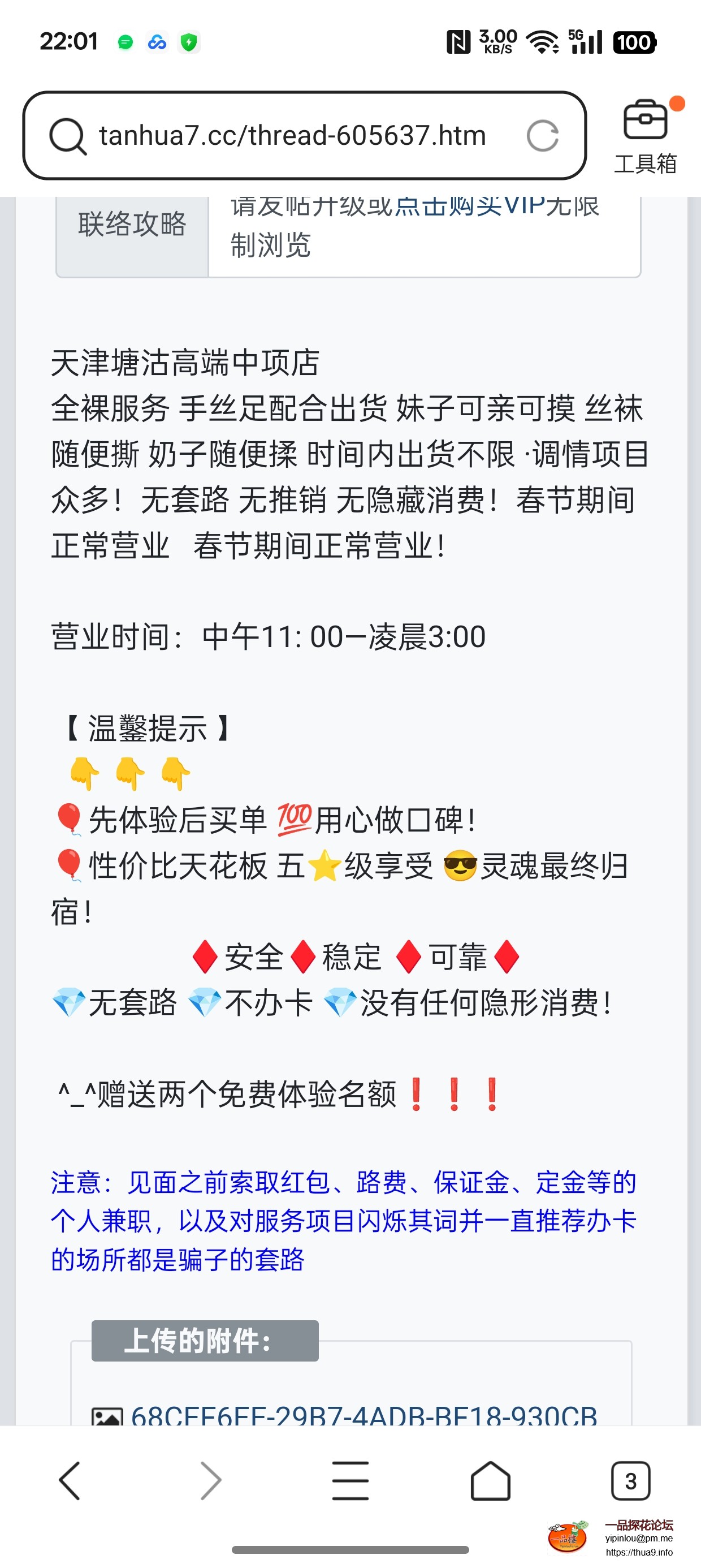
Task: Open the browser menu
Action: (350, 1481)
